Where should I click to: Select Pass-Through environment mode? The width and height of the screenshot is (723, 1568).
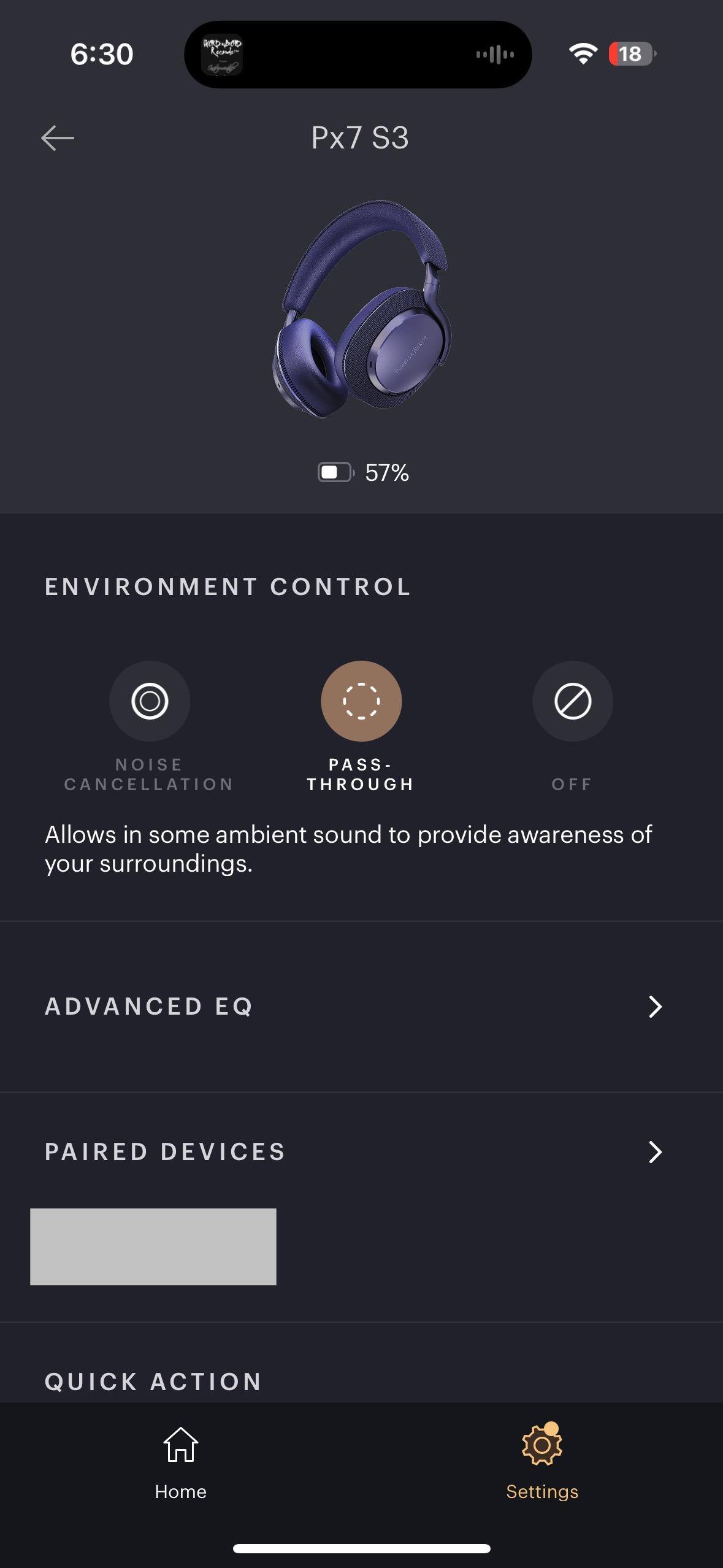pyautogui.click(x=361, y=701)
